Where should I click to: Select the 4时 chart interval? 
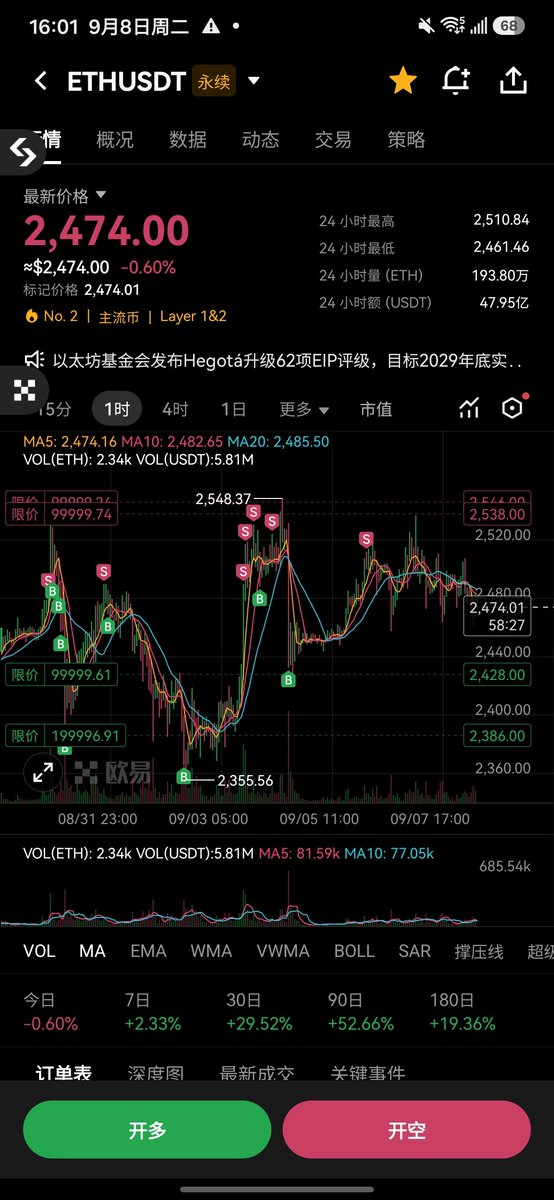click(175, 409)
